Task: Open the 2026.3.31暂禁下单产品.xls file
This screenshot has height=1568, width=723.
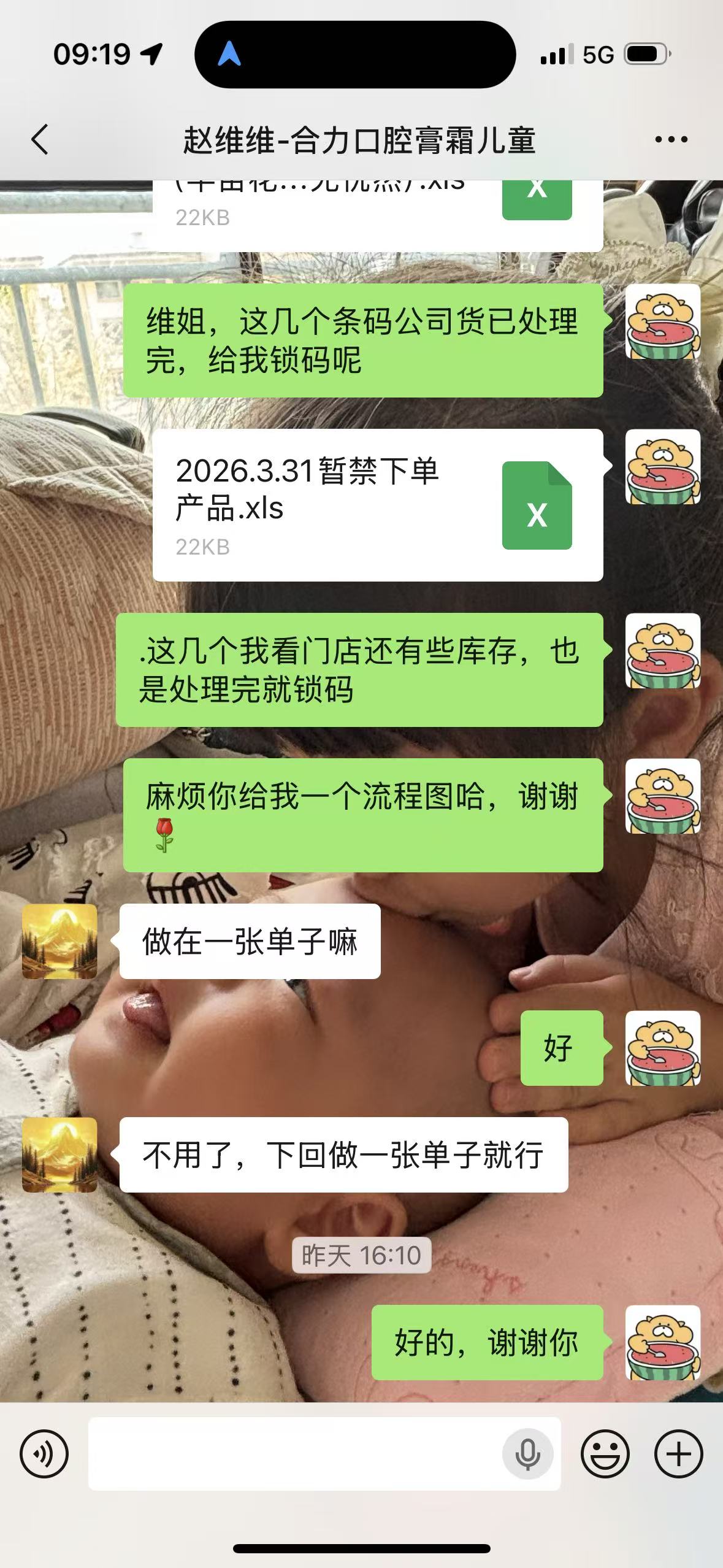Action: [x=377, y=505]
